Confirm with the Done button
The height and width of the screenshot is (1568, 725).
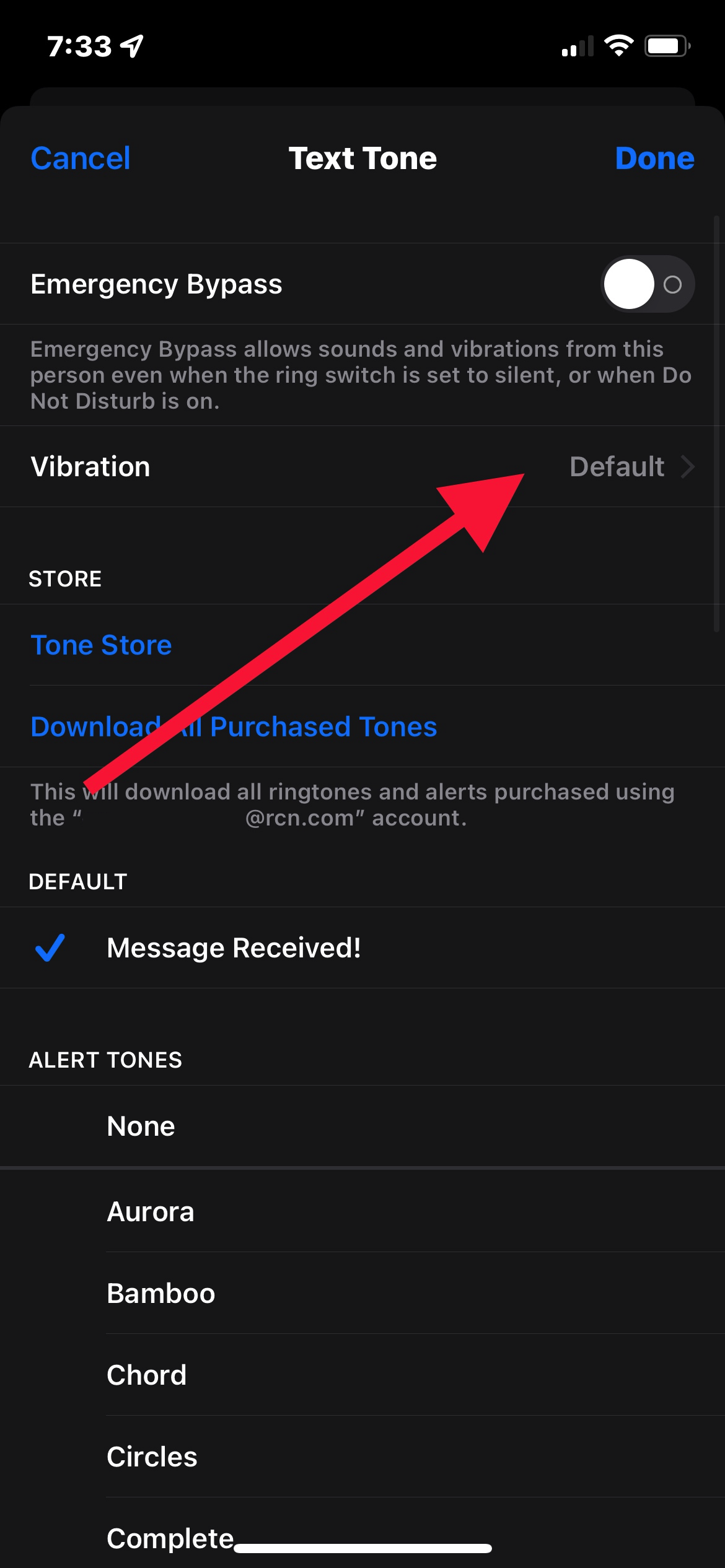(654, 159)
